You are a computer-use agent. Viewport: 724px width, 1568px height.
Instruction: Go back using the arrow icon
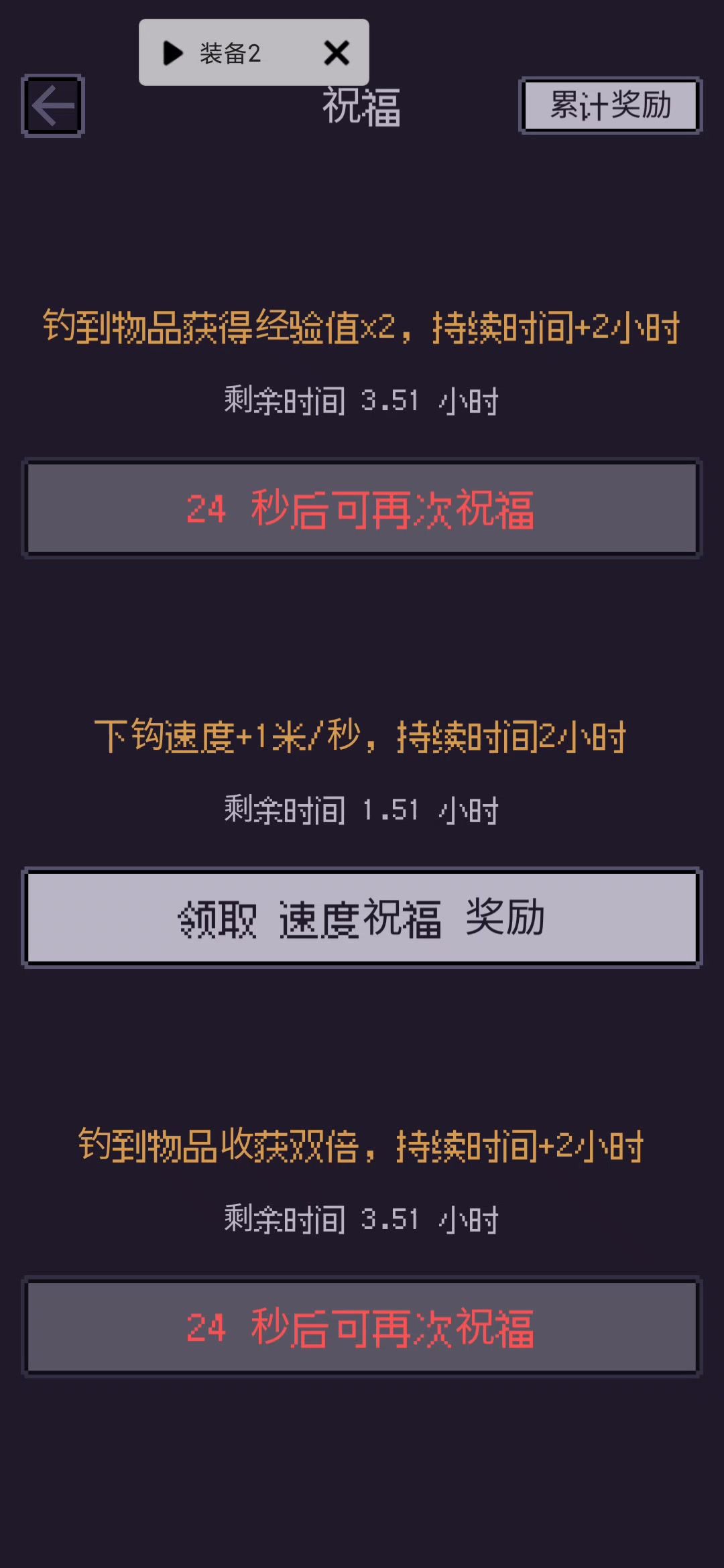[52, 106]
